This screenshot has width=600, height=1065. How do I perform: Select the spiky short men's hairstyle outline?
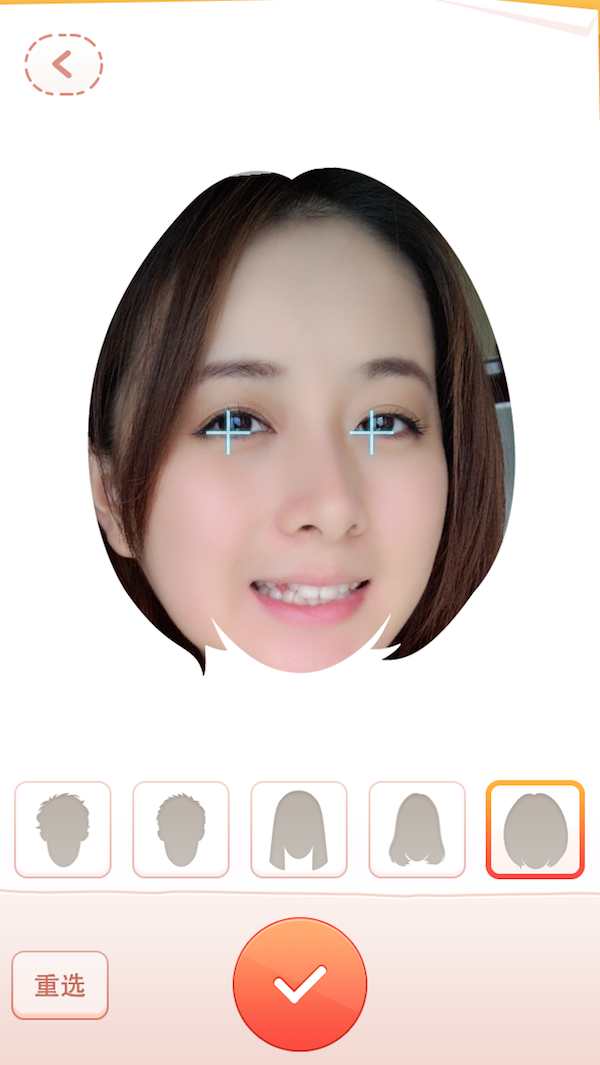click(63, 830)
